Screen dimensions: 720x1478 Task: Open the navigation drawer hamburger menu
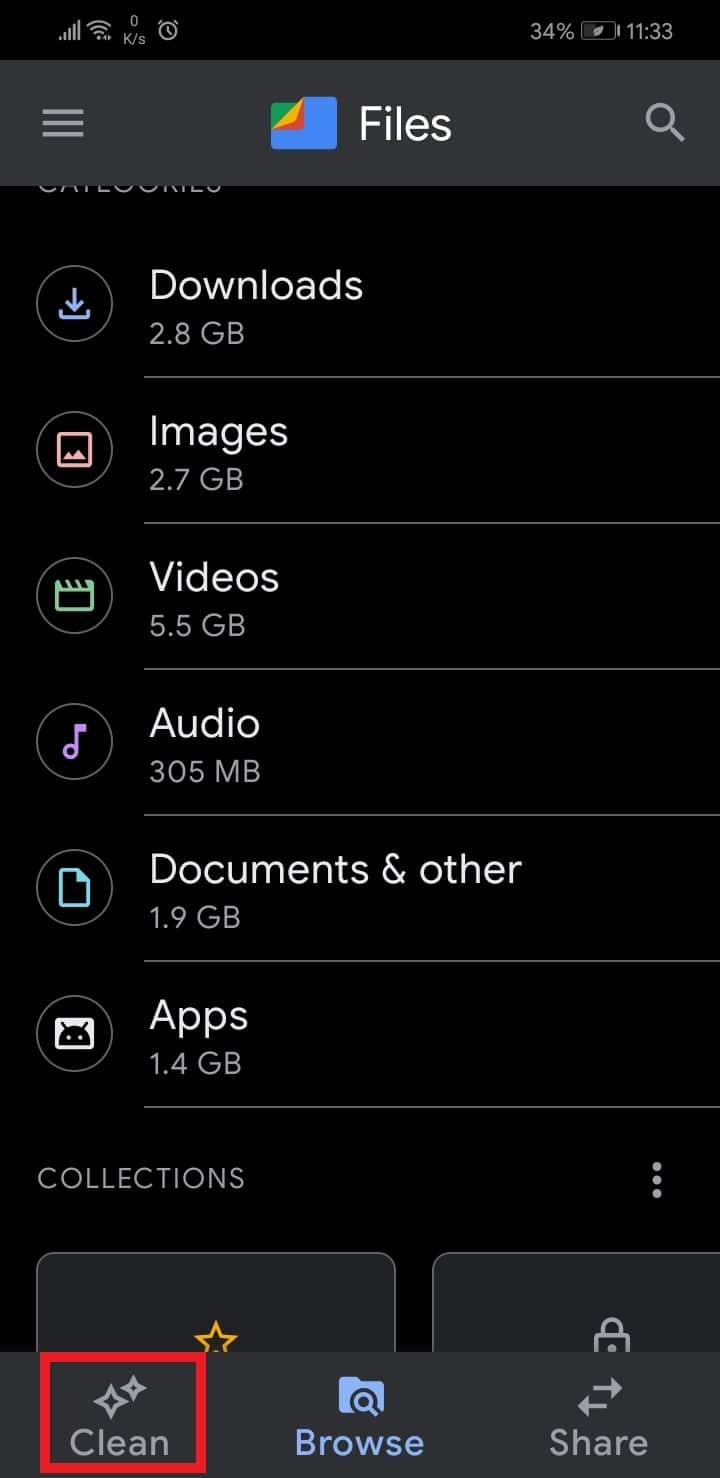[x=62, y=123]
